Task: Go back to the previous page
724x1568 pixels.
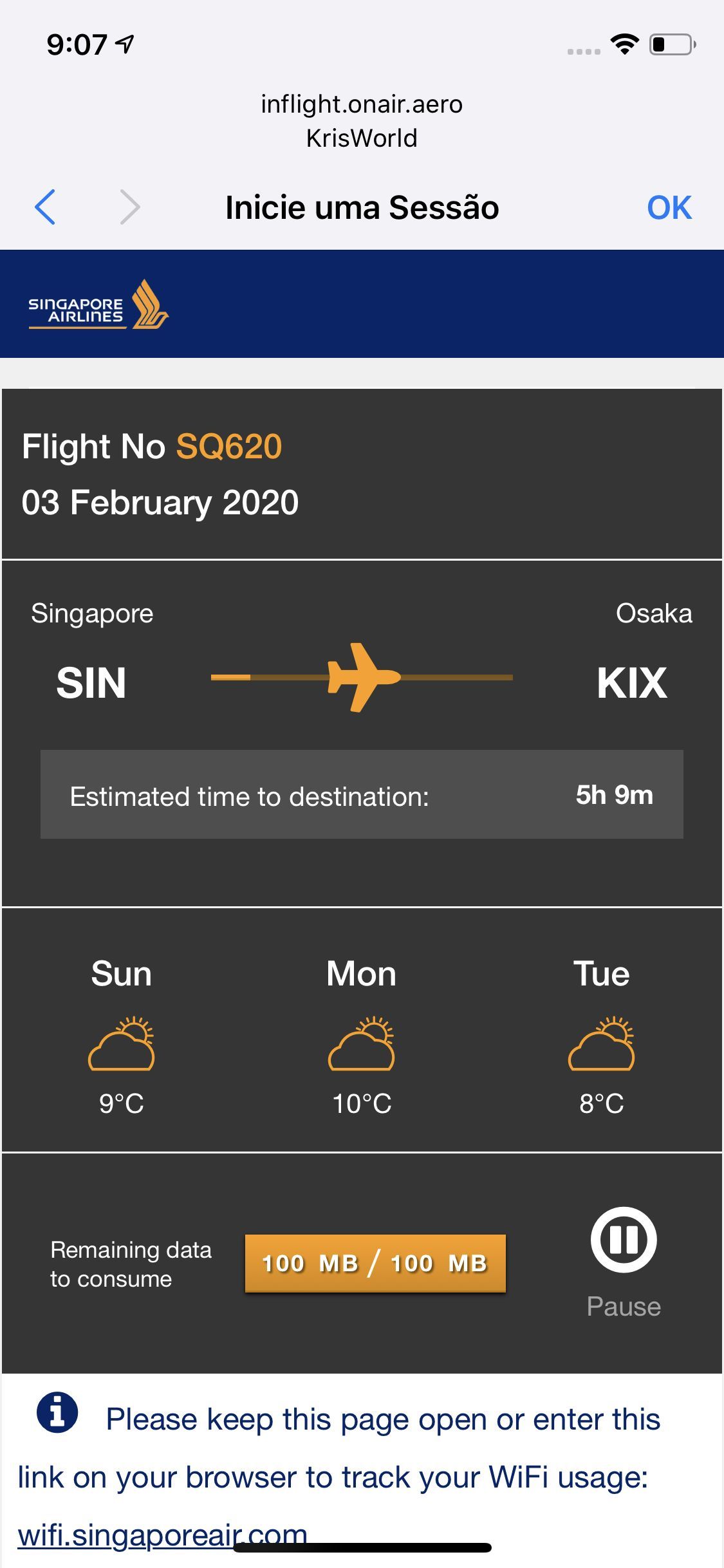Action: pos(45,207)
